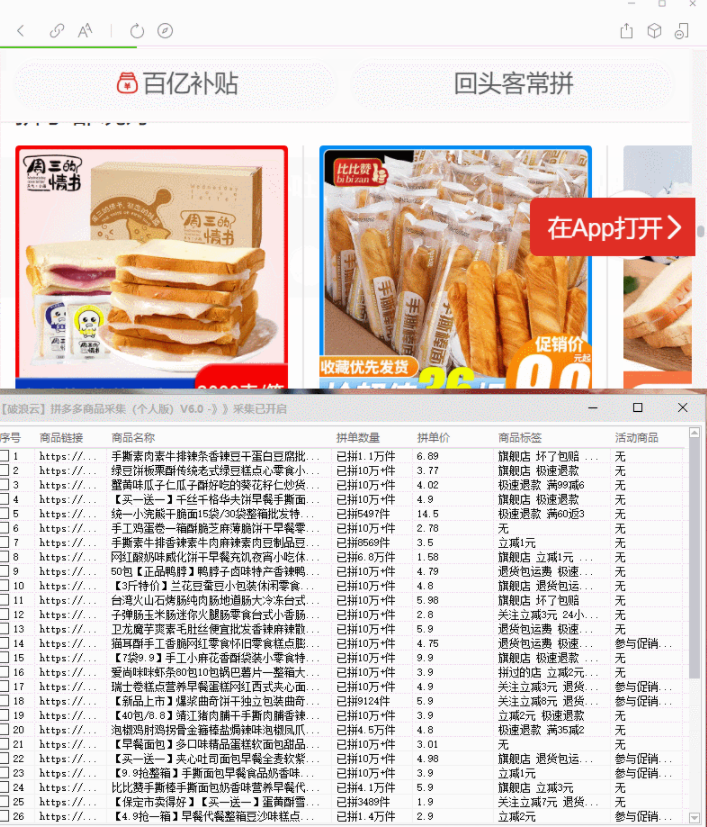This screenshot has height=827, width=707.
Task: Close the 拼多多商品采集 window
Action: click(683, 408)
